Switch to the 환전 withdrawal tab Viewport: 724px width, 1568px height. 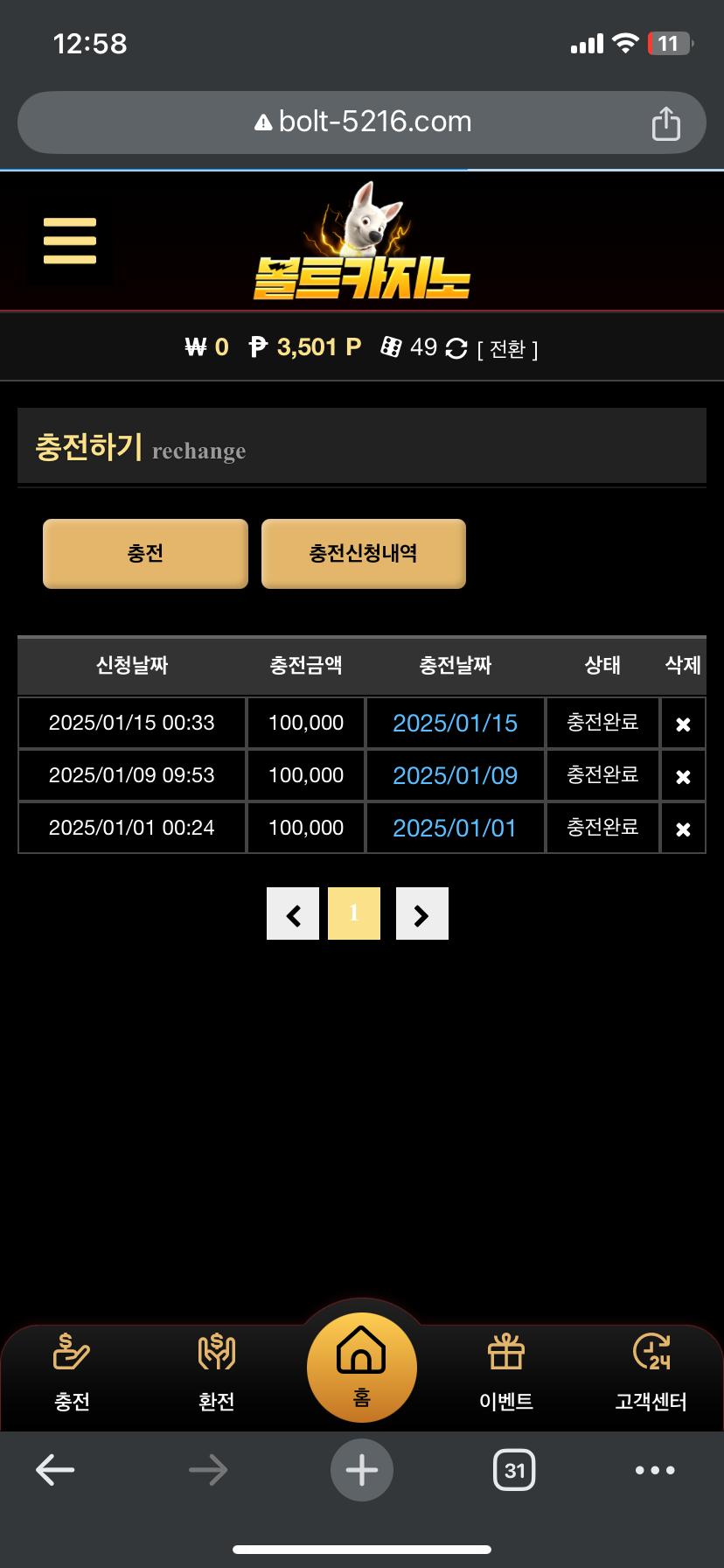(x=216, y=1371)
